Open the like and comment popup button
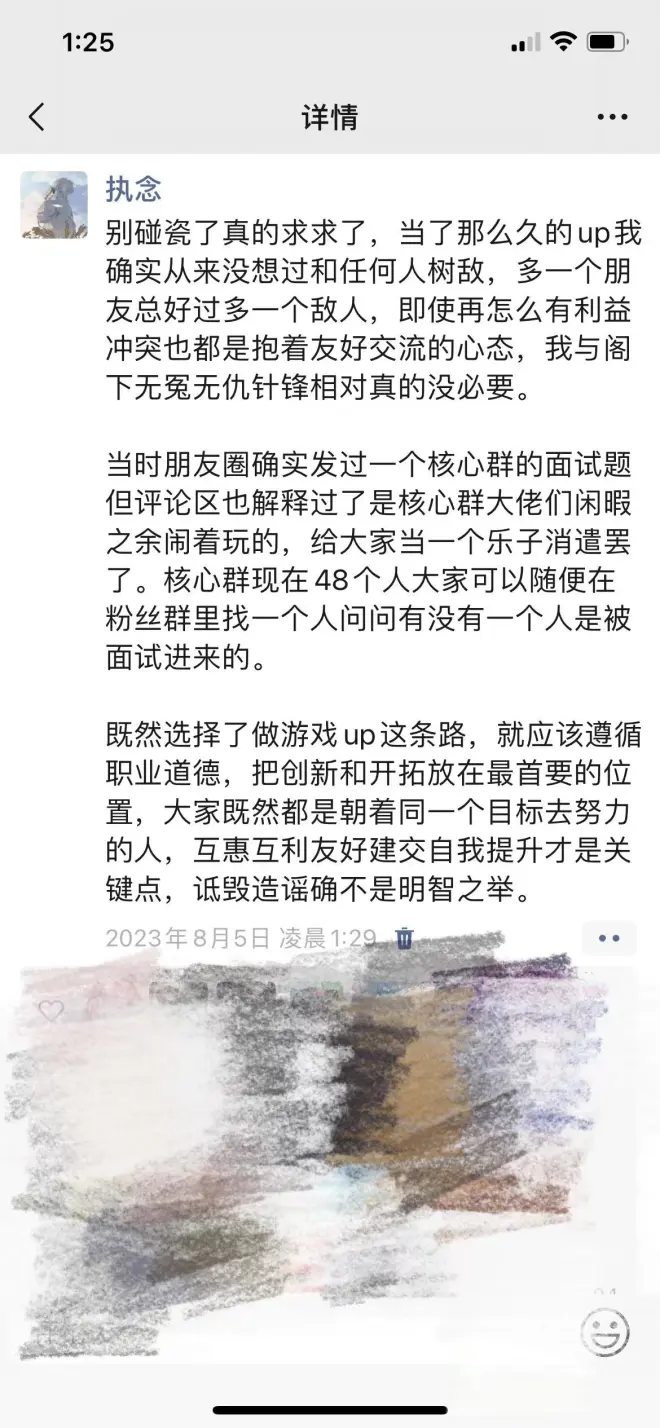 tap(609, 938)
